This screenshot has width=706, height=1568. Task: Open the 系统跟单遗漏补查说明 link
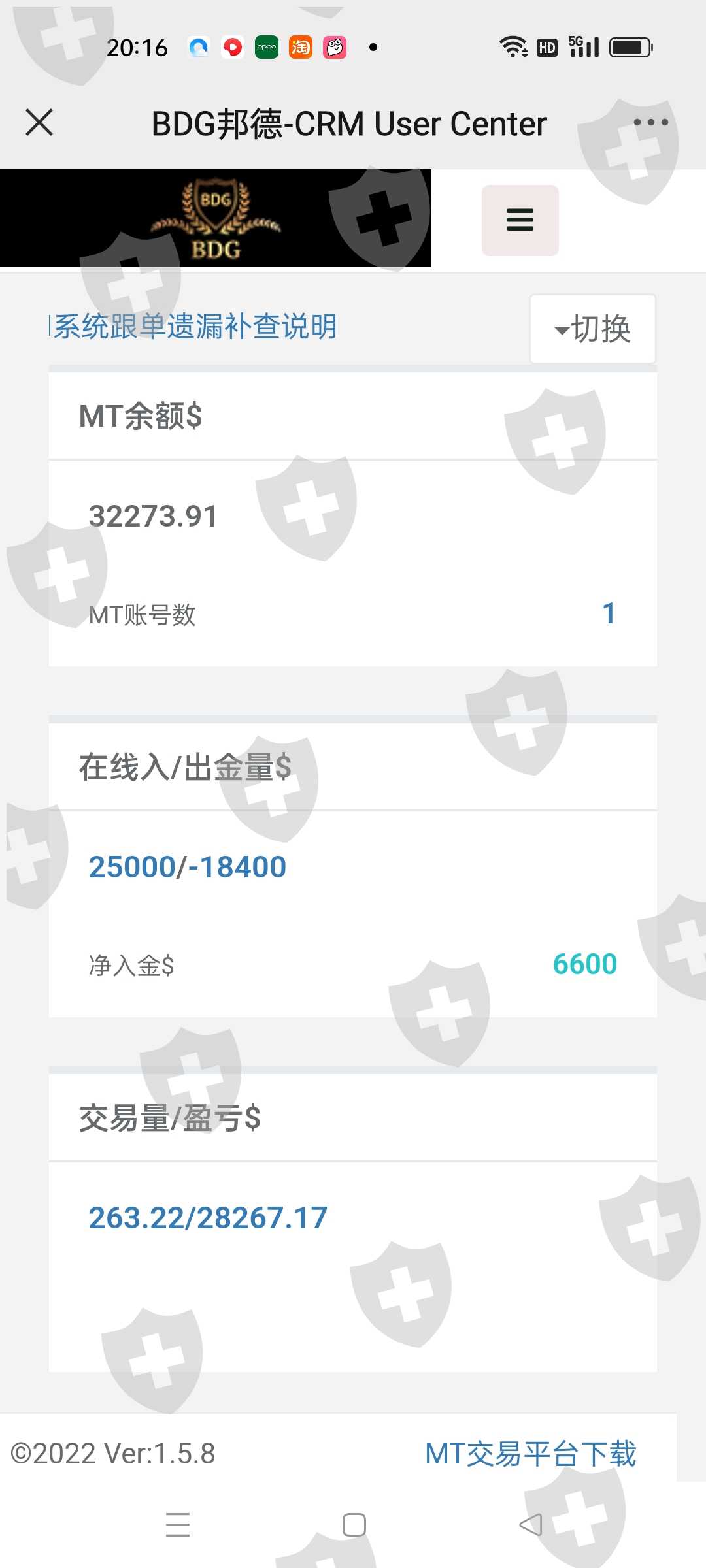point(195,326)
